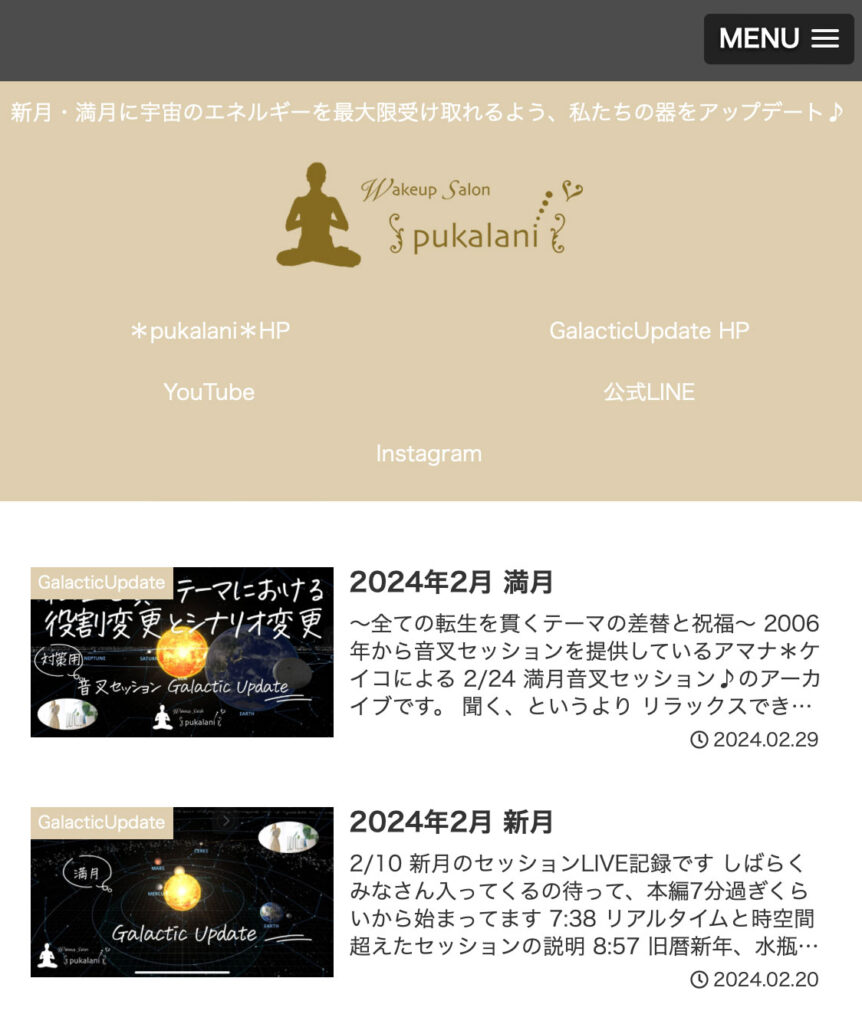
Task: Go to the YouTube link
Action: tap(209, 392)
